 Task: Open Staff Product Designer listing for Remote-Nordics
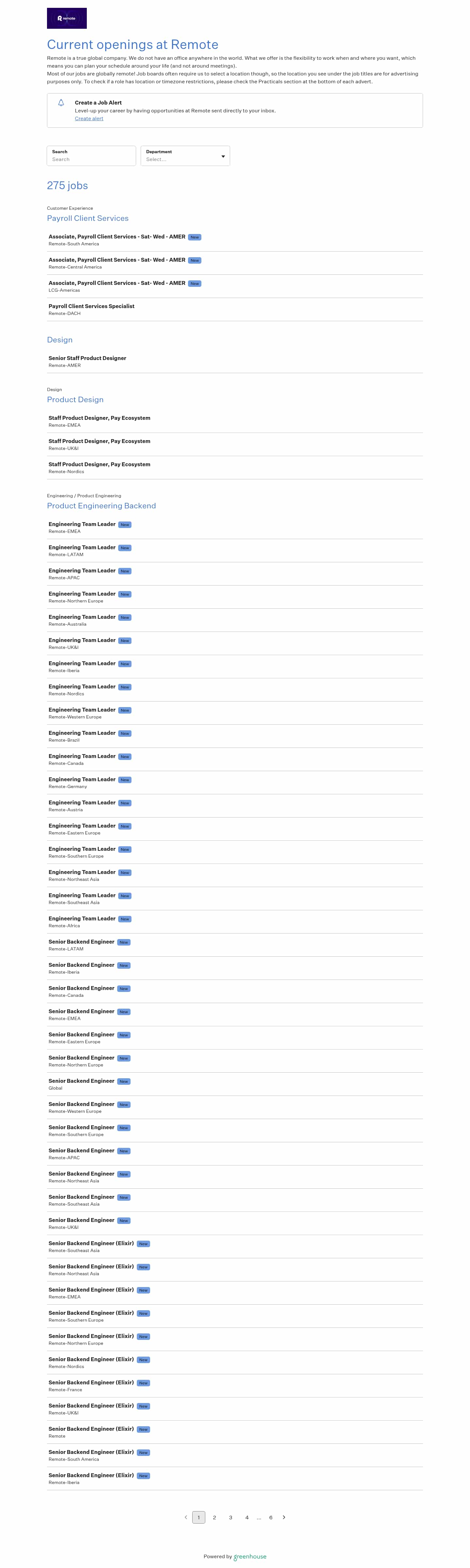[99, 464]
